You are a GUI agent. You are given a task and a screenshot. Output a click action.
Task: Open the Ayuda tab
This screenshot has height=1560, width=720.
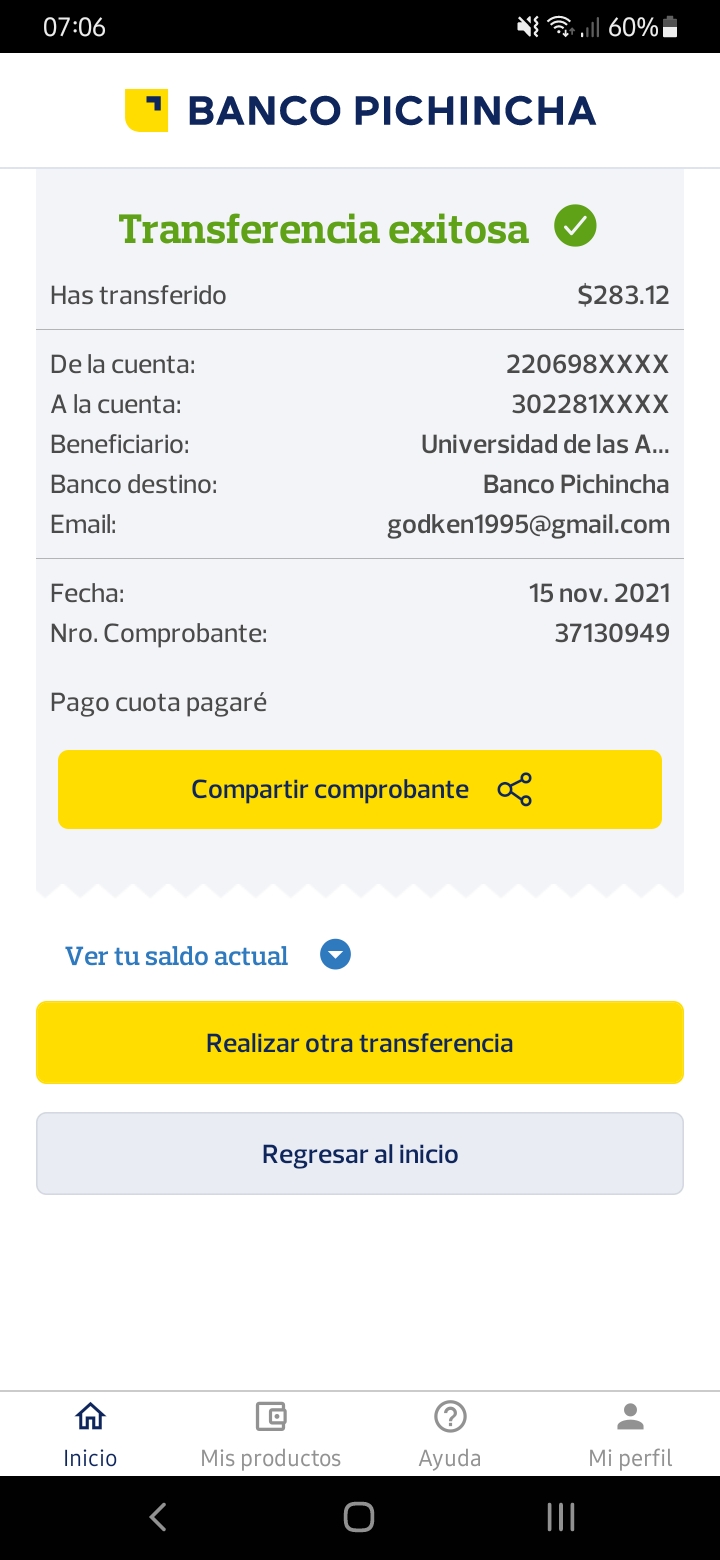pyautogui.click(x=450, y=1433)
